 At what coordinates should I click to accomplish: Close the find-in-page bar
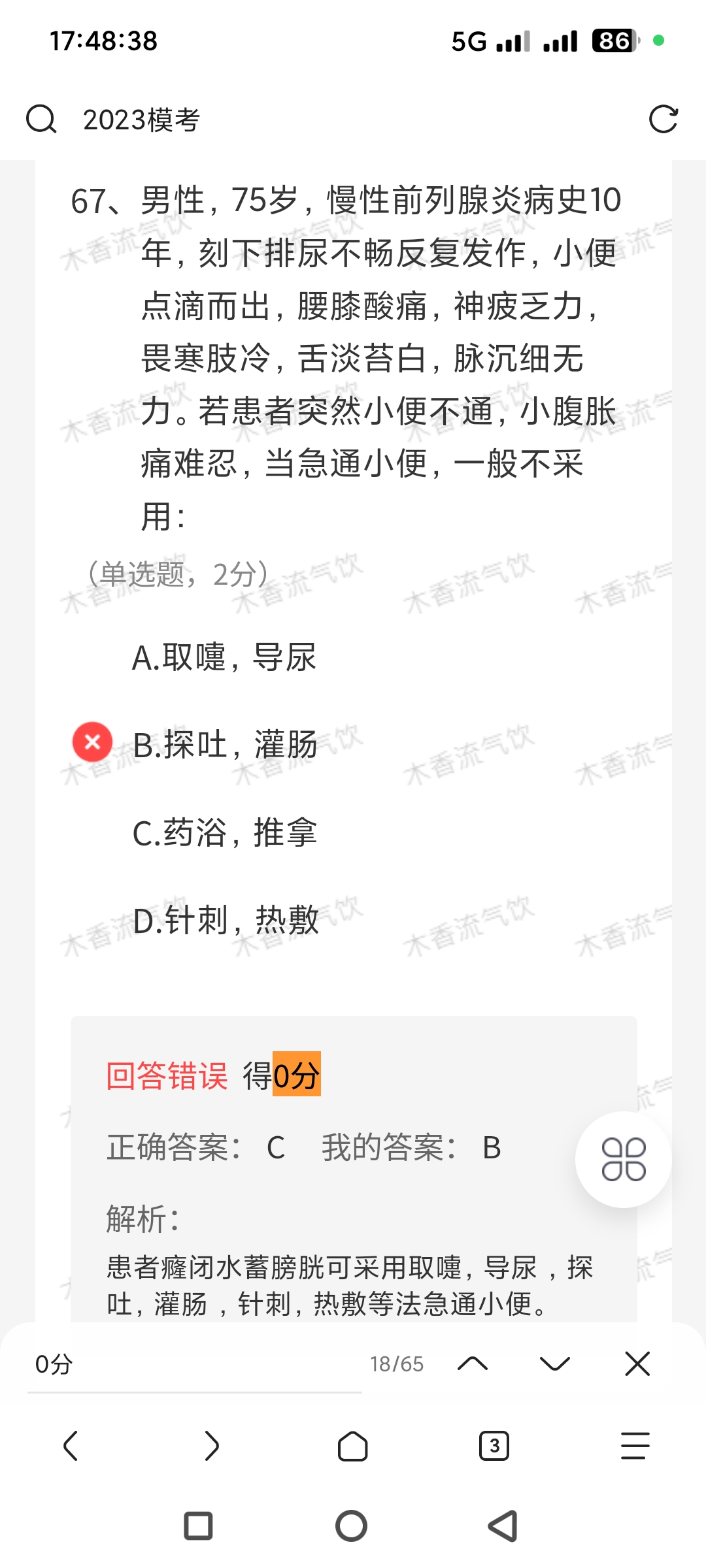(x=637, y=1364)
